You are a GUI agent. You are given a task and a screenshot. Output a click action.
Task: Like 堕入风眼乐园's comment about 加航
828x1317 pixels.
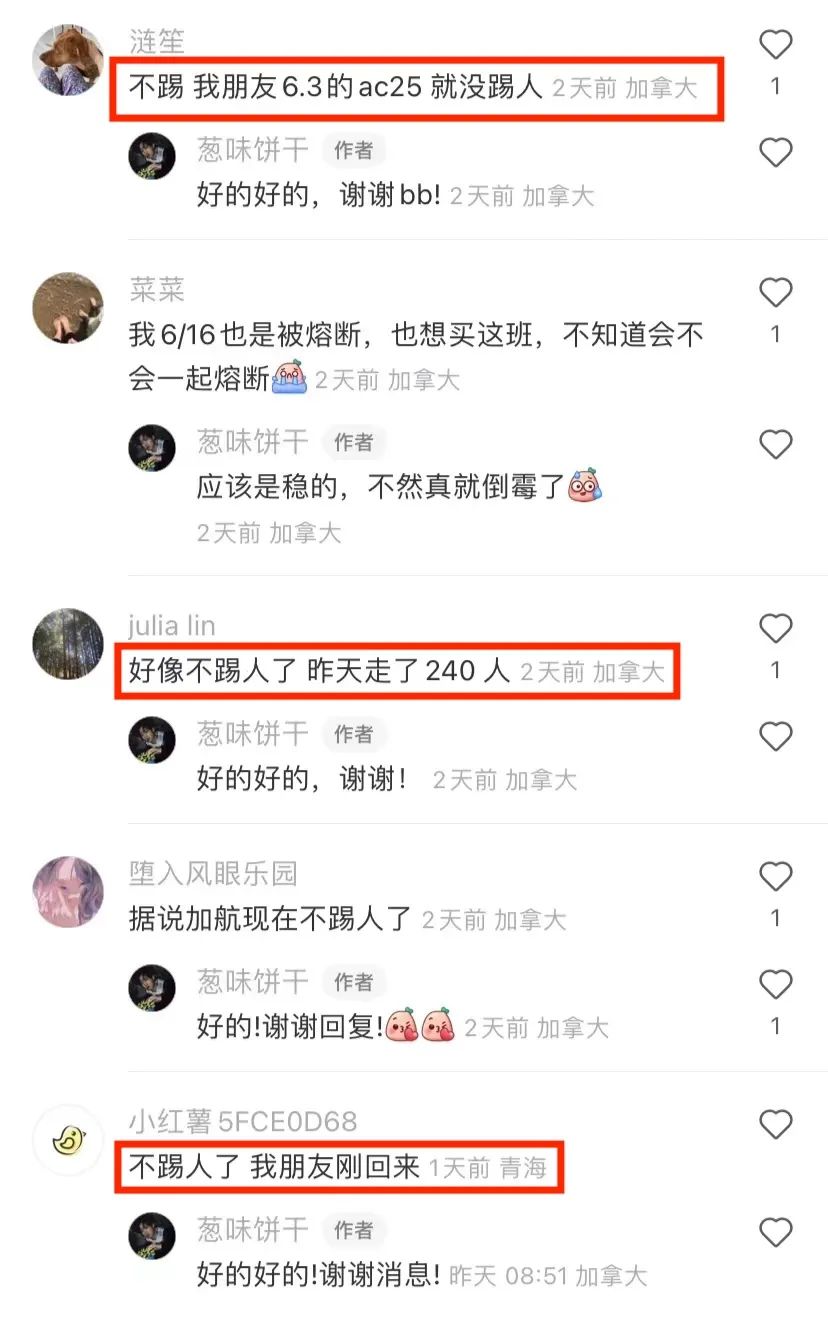point(775,877)
